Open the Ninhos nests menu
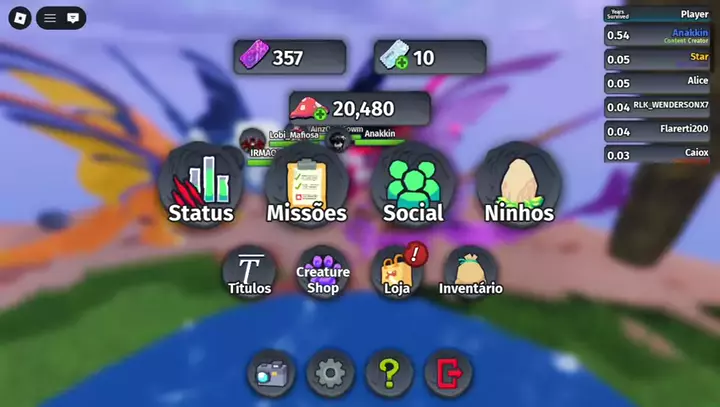Viewport: 720px width, 407px height. (x=518, y=187)
